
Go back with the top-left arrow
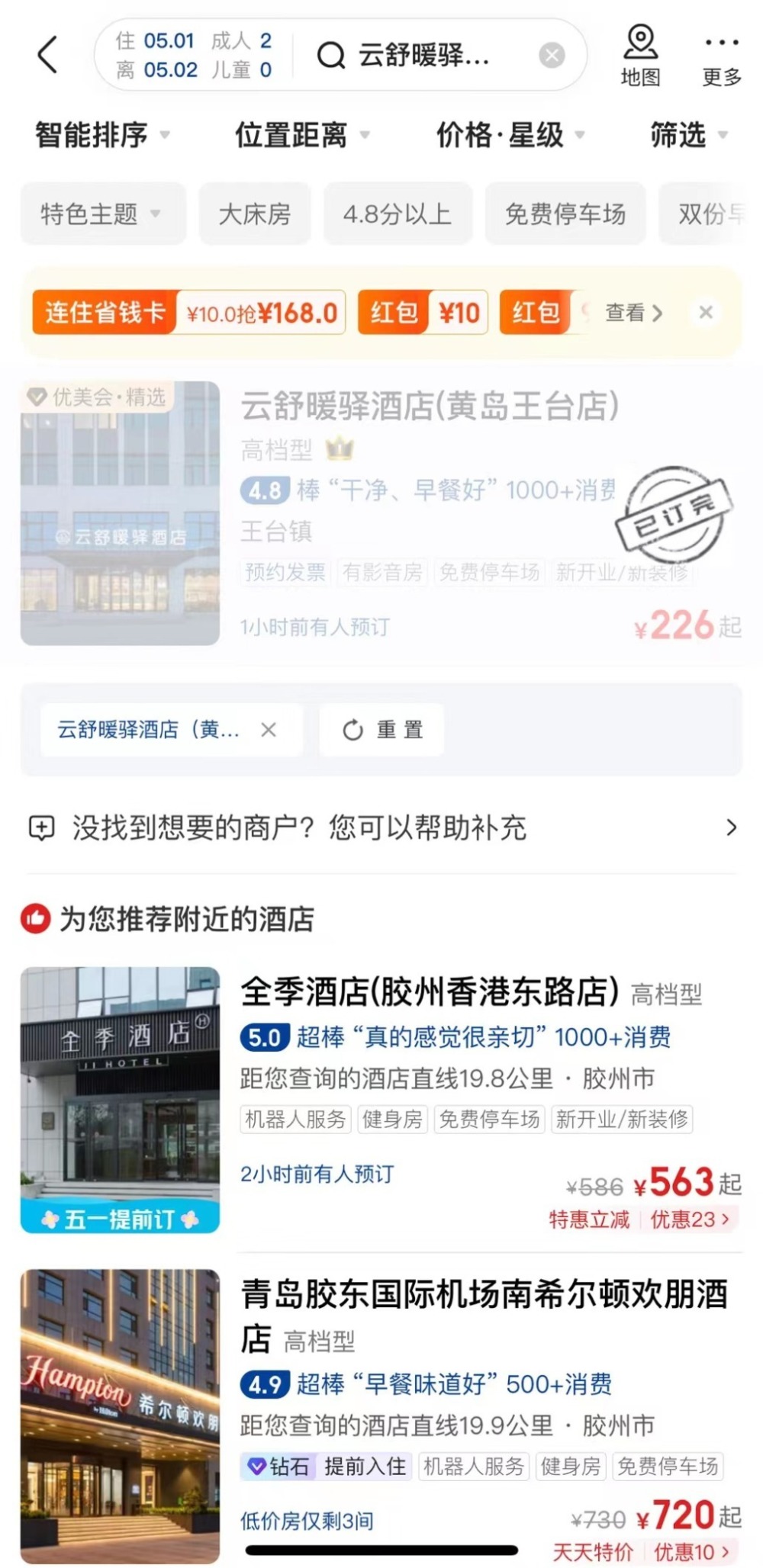(47, 55)
